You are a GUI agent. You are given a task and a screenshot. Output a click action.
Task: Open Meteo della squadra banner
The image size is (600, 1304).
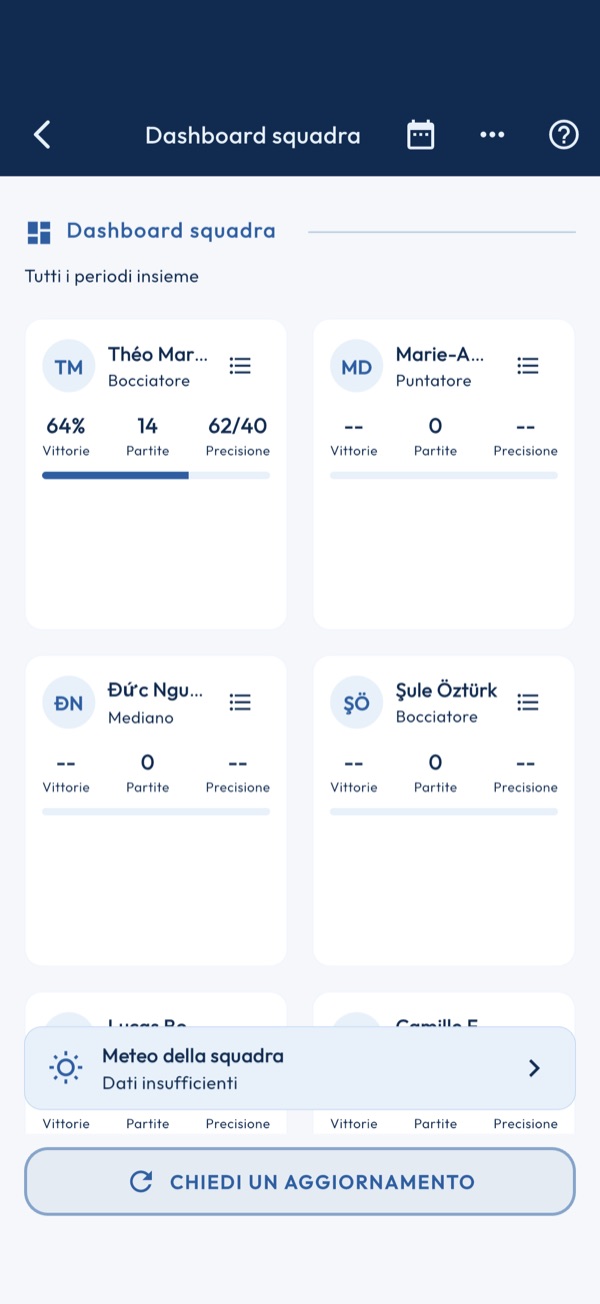pos(300,1068)
